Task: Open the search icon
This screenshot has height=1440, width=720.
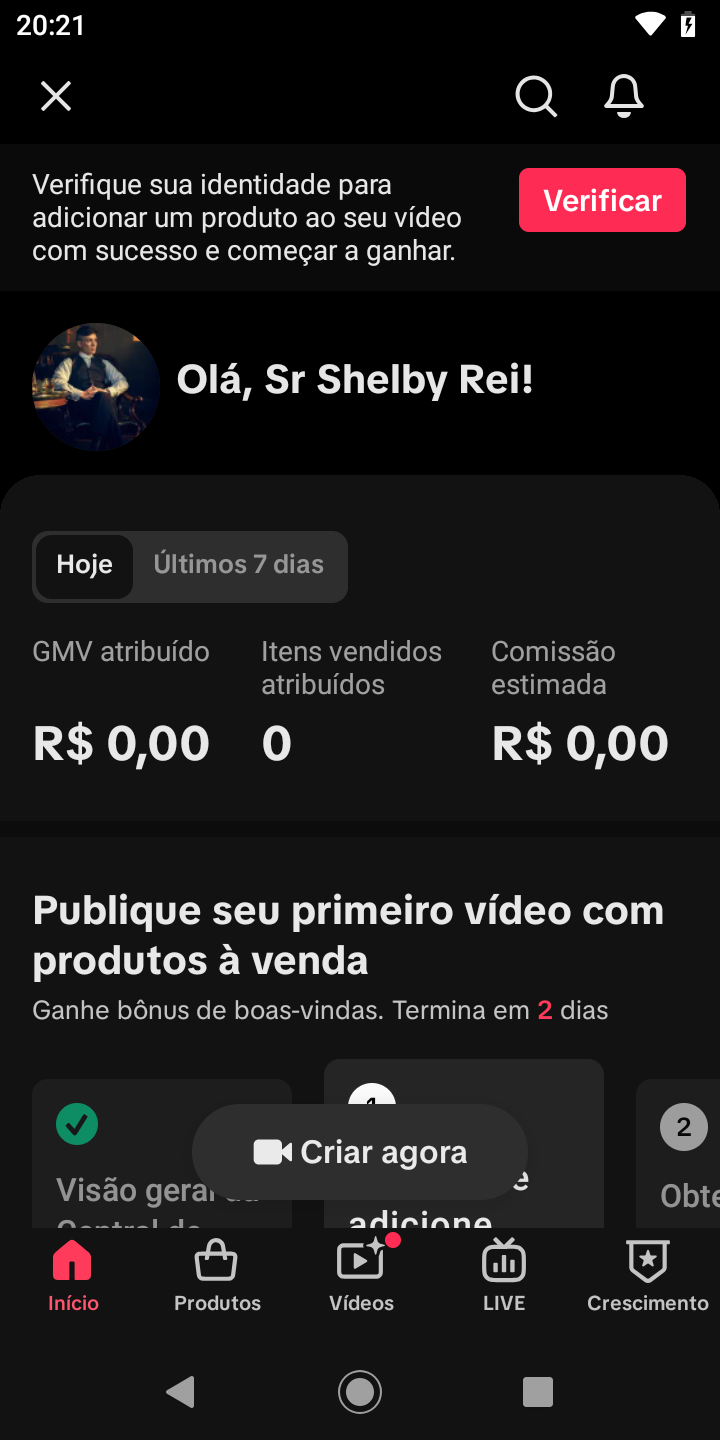Action: coord(536,96)
